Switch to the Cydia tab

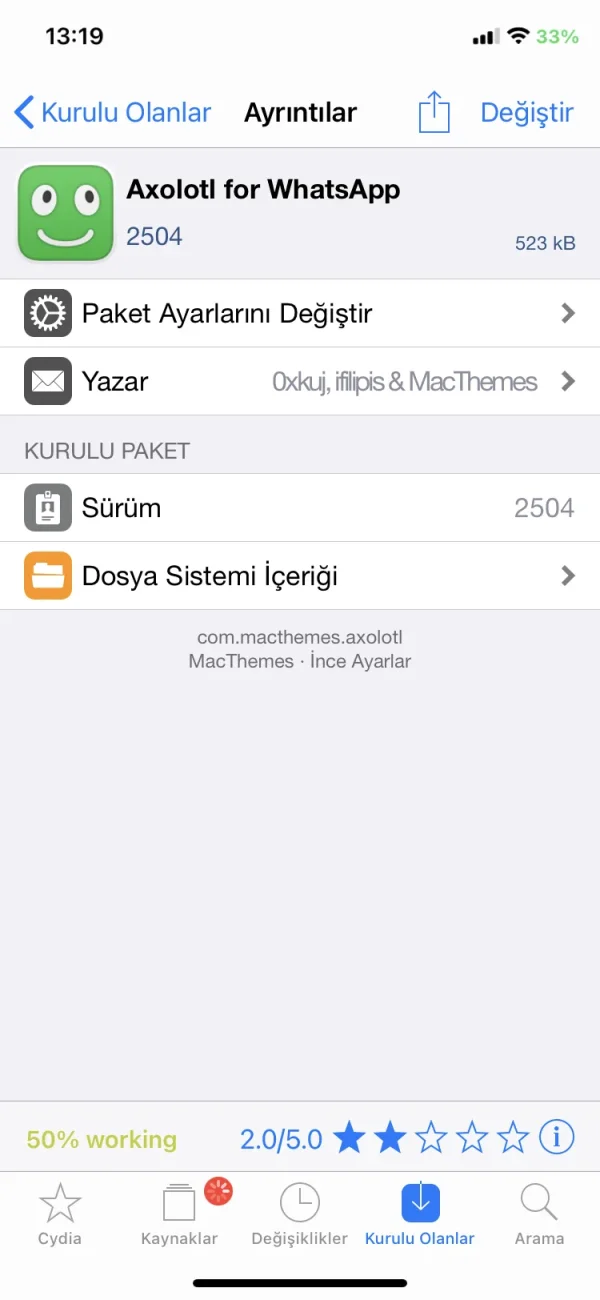(60, 1214)
